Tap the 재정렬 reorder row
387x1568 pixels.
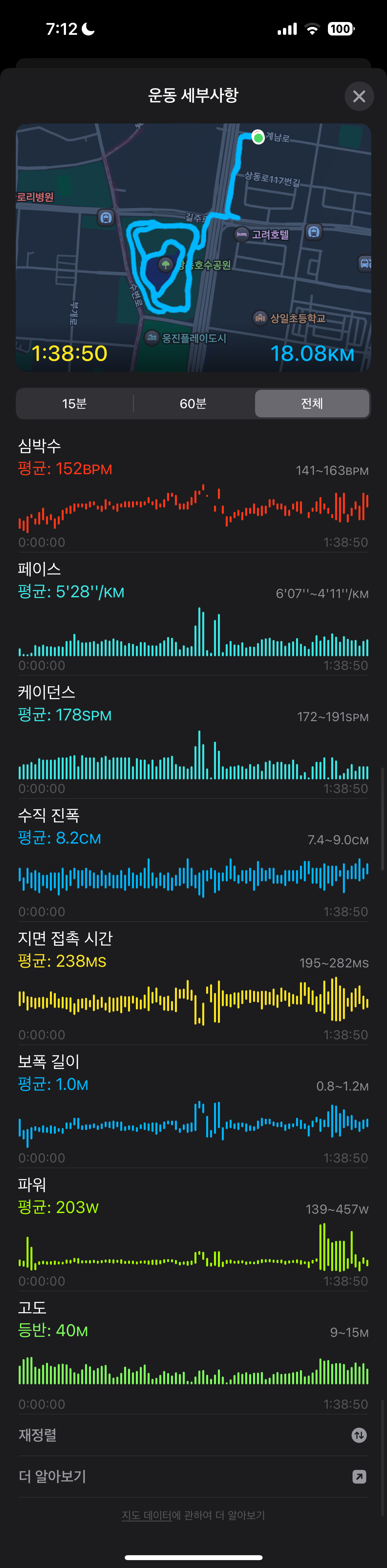[193, 1435]
